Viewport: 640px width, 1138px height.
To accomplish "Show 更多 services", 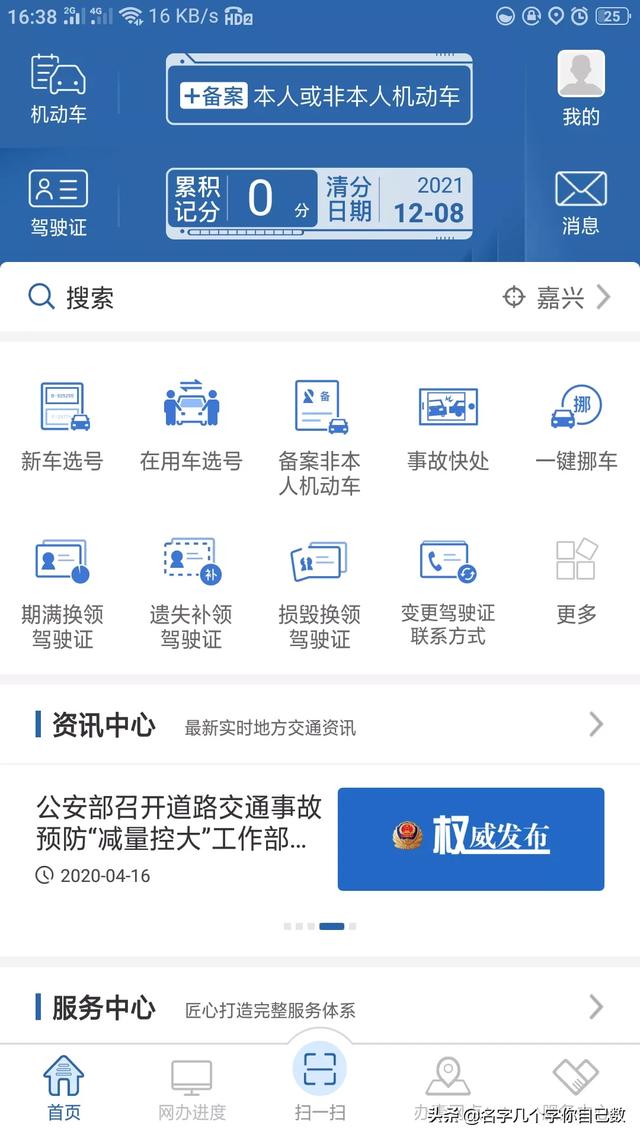I will pos(576,580).
